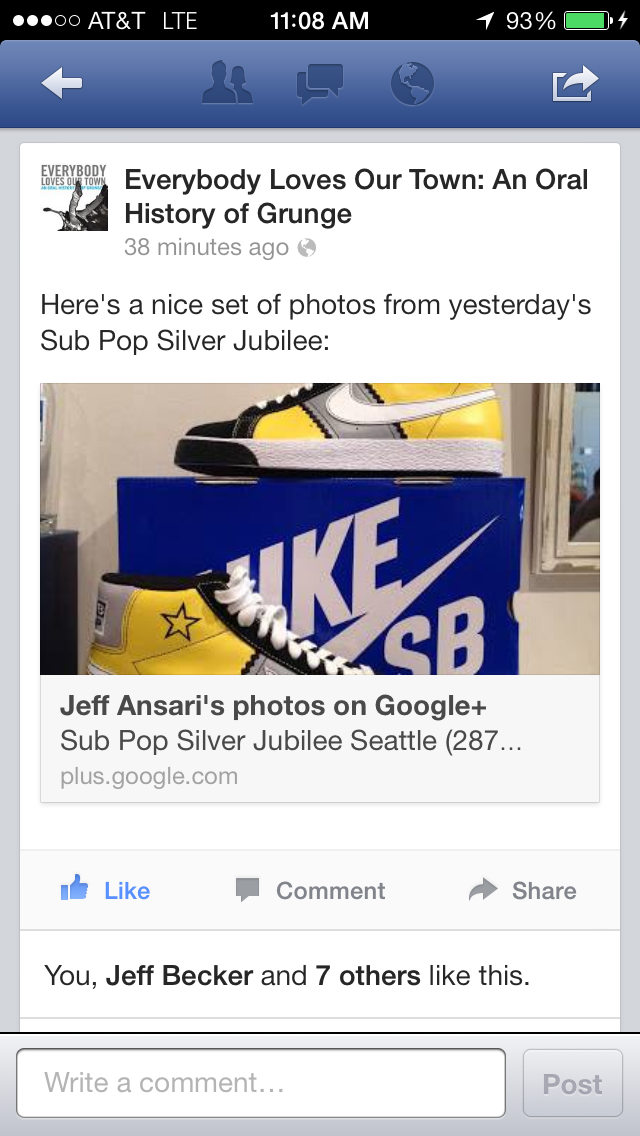Focus the Write a comment field
The image size is (640, 1136).
[x=260, y=1083]
